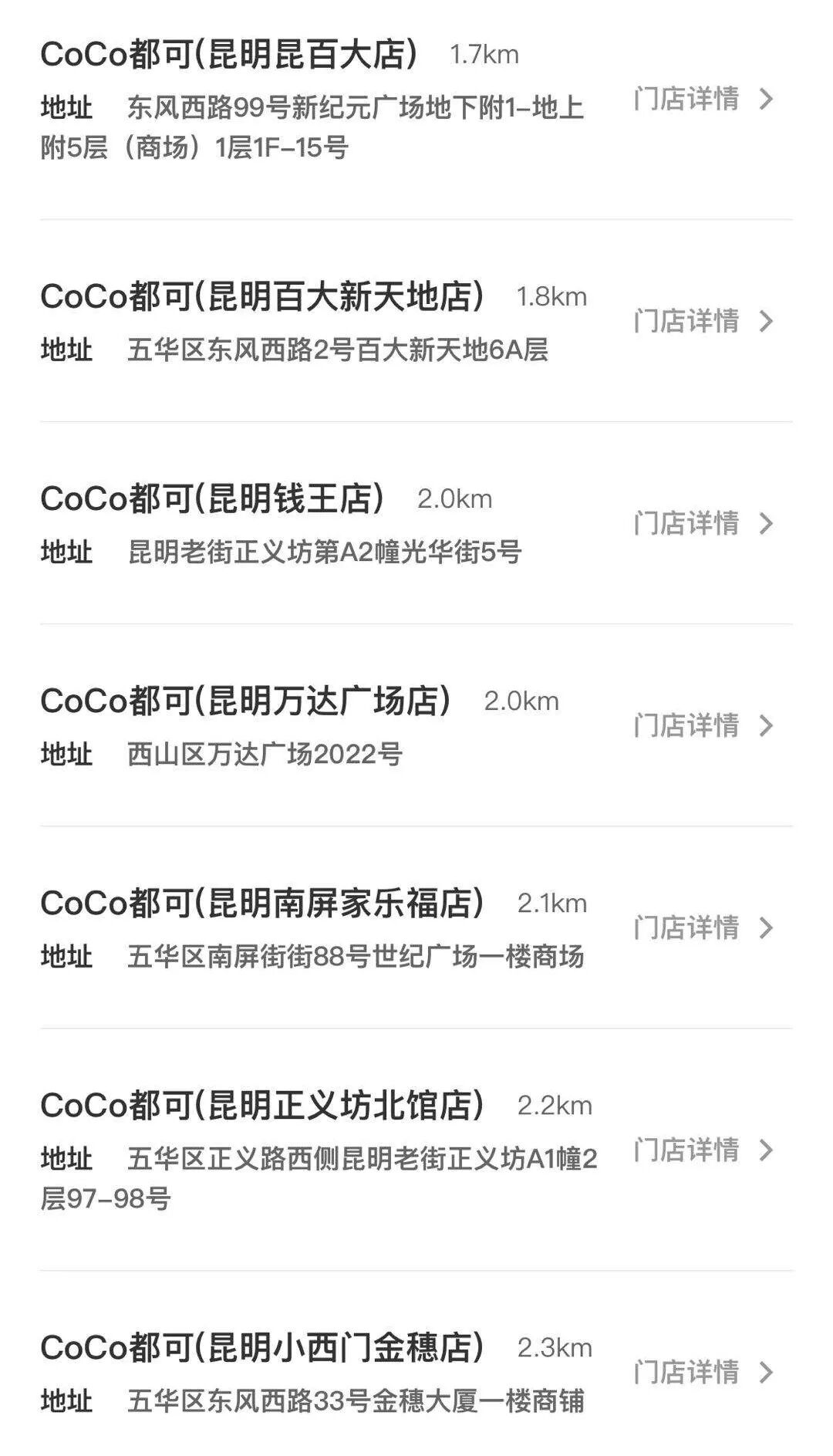View store details for 昆明小西门金穗店

(x=703, y=1372)
